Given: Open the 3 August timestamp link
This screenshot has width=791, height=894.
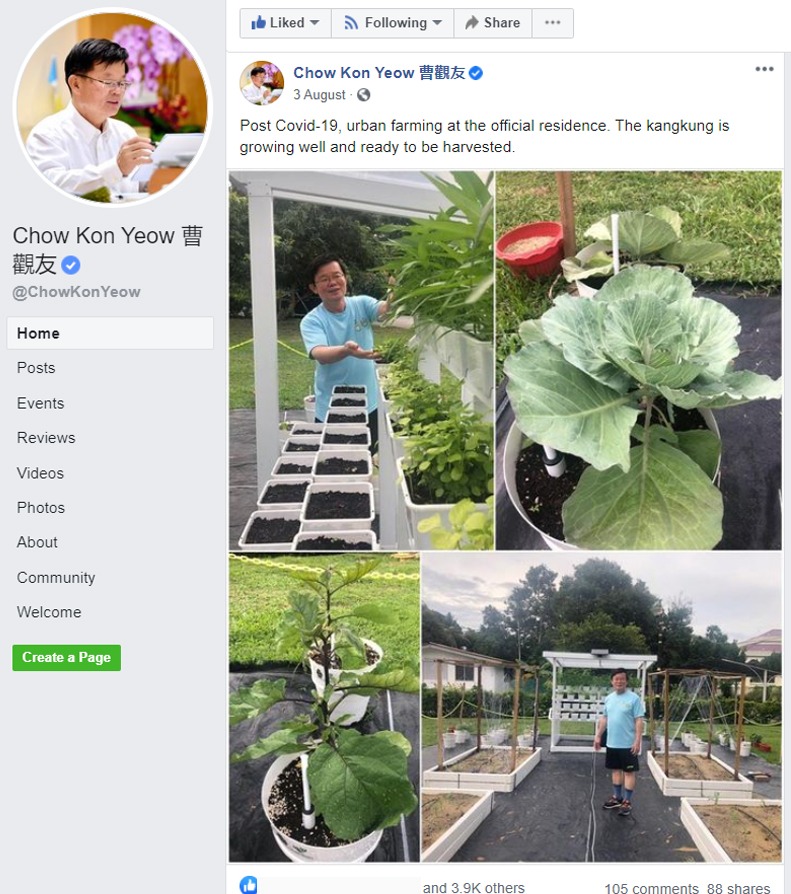Looking at the screenshot, I should click(319, 95).
